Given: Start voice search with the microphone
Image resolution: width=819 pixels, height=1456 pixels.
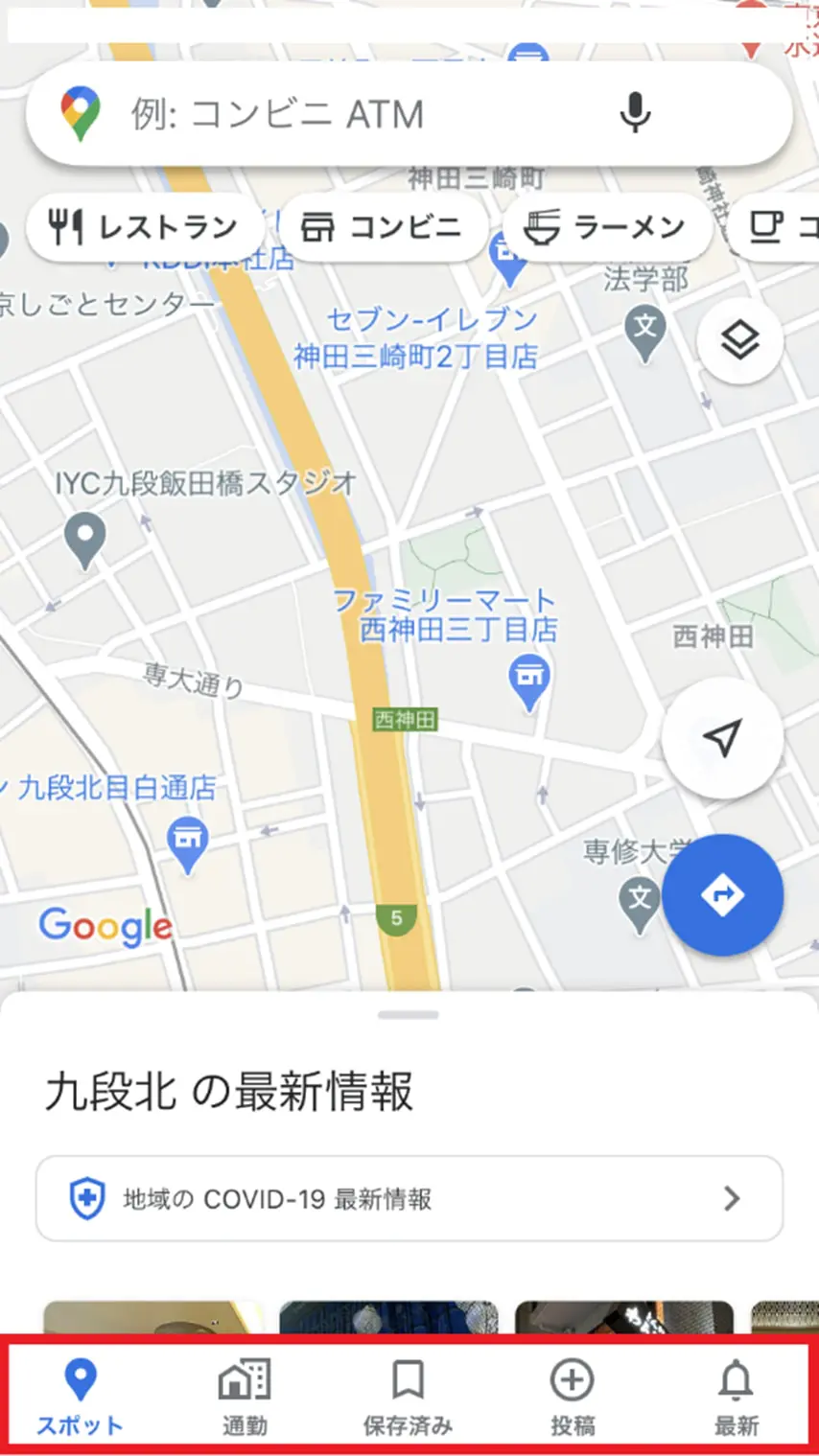Looking at the screenshot, I should click(x=635, y=114).
